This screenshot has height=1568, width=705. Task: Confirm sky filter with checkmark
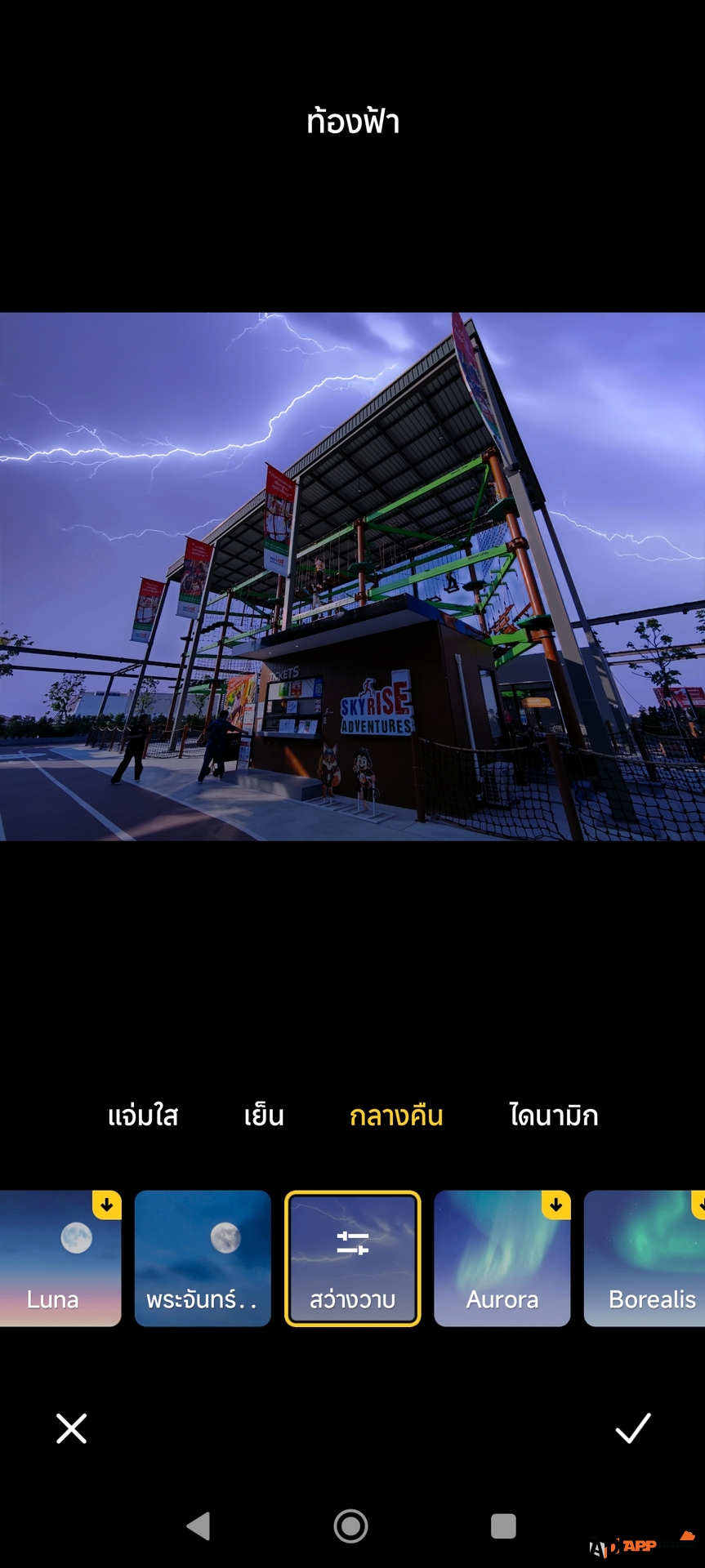(632, 1428)
